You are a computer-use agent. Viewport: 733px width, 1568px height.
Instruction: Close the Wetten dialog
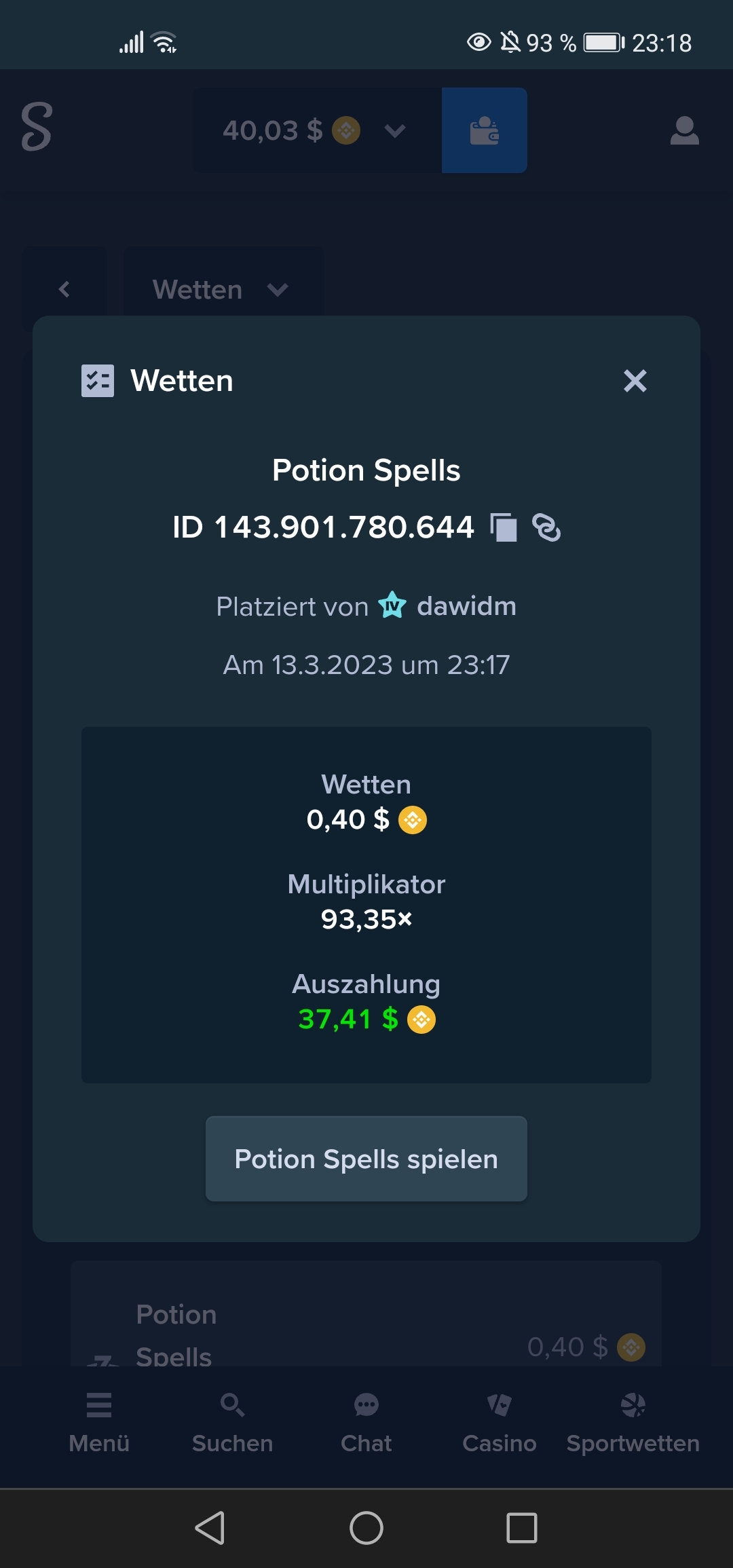(x=635, y=381)
